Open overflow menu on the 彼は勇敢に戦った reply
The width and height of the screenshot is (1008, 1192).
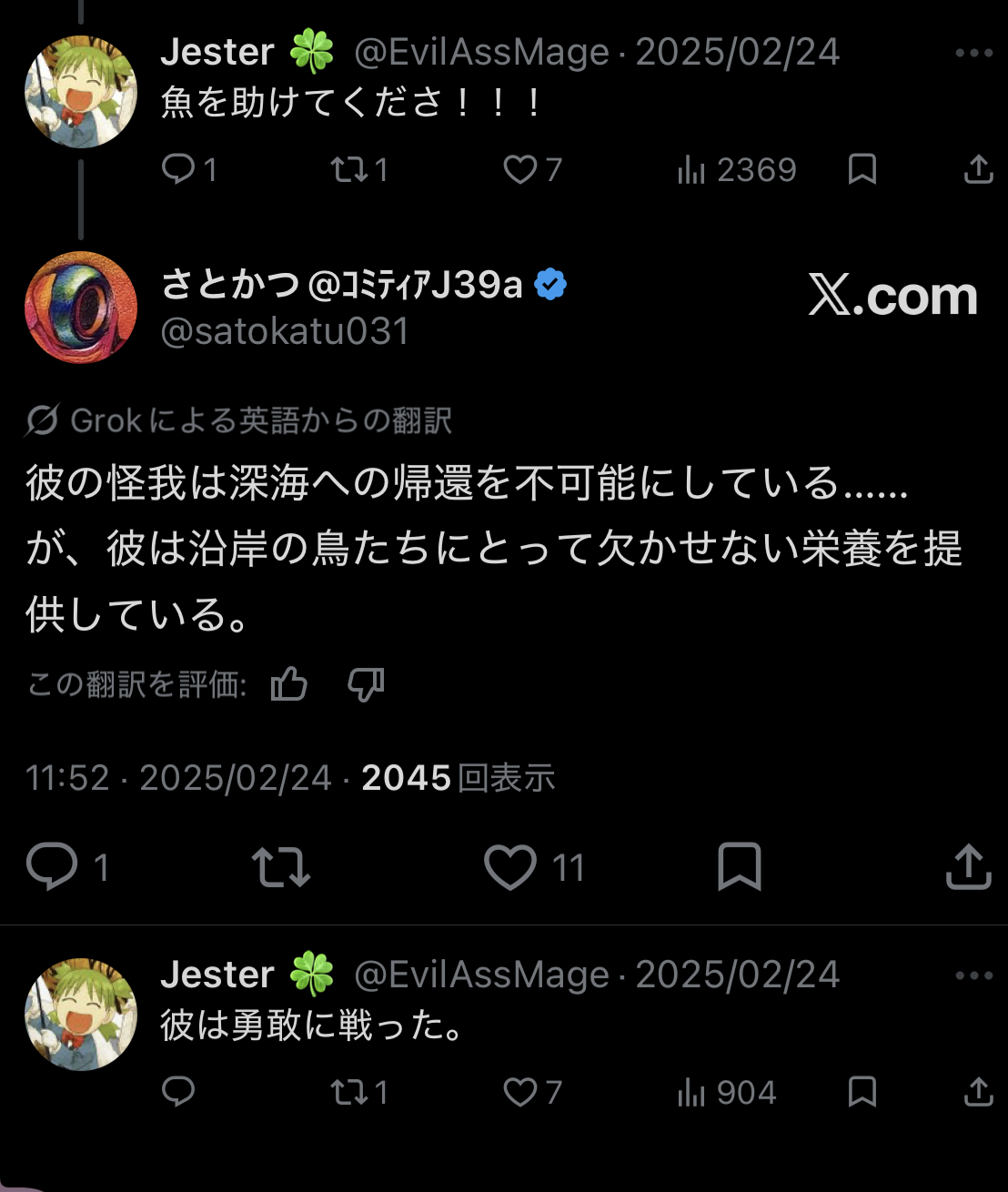973,975
